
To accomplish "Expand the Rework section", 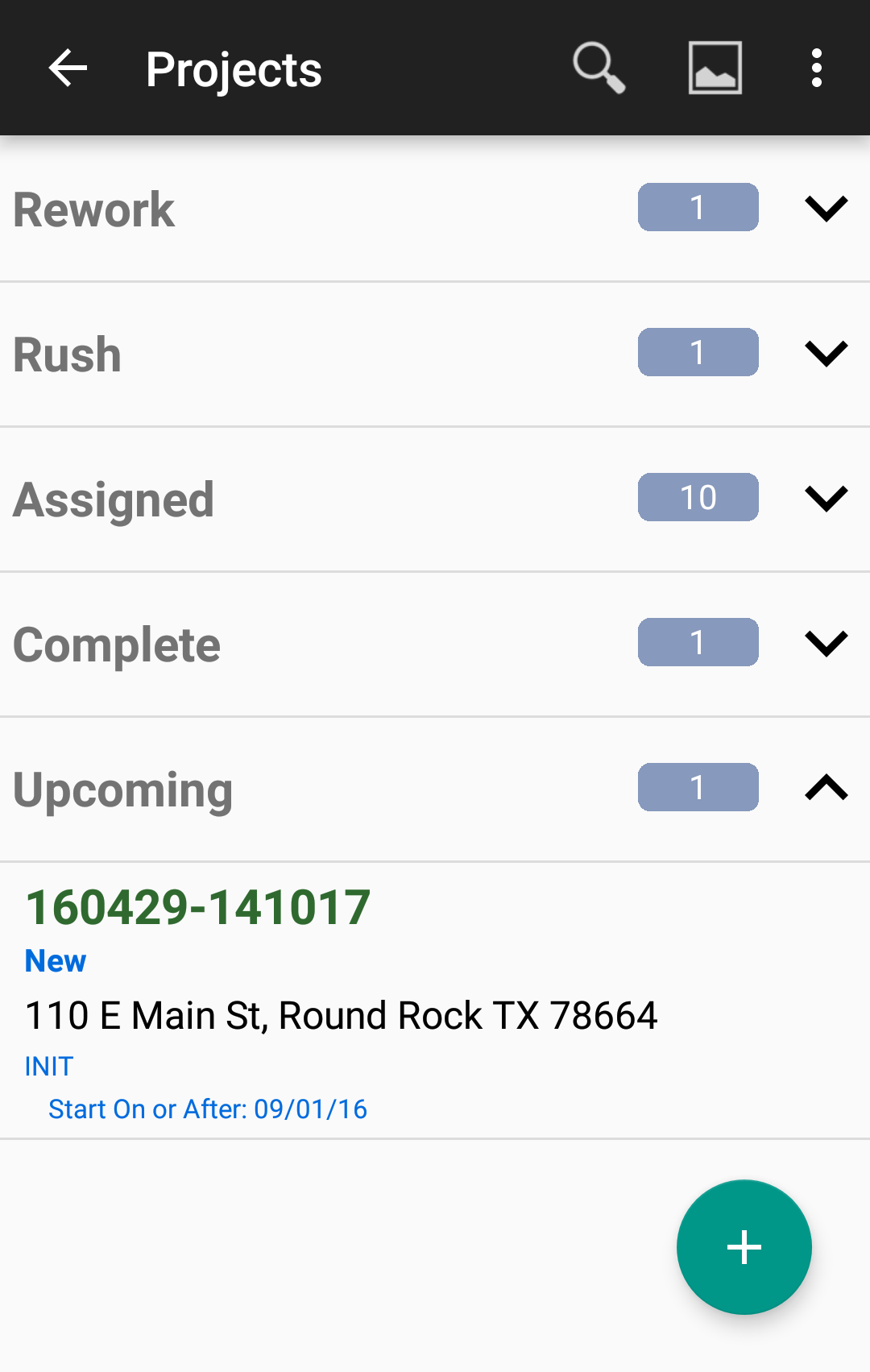I will [826, 209].
